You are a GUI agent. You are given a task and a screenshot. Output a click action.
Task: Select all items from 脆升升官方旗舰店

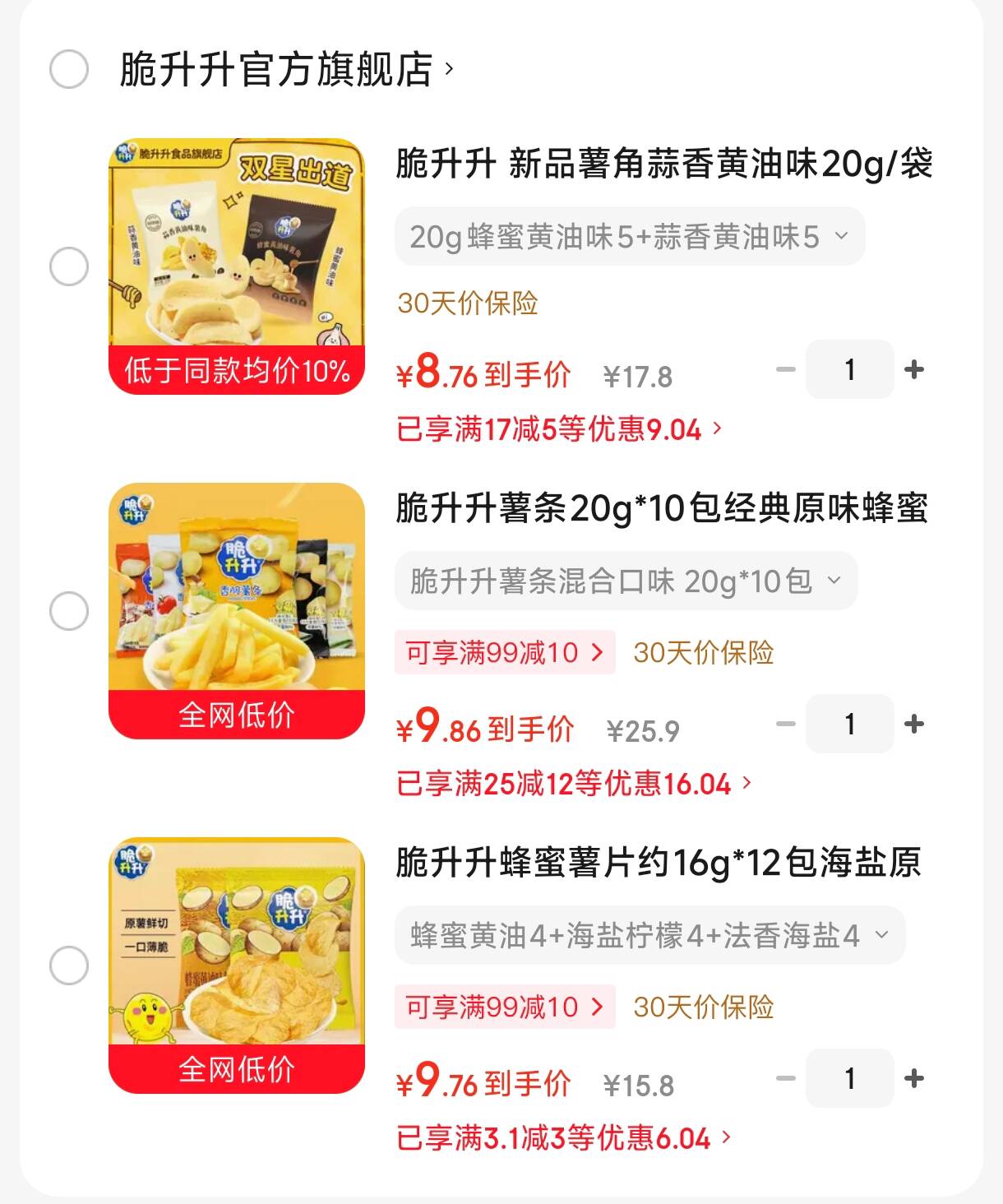(69, 69)
